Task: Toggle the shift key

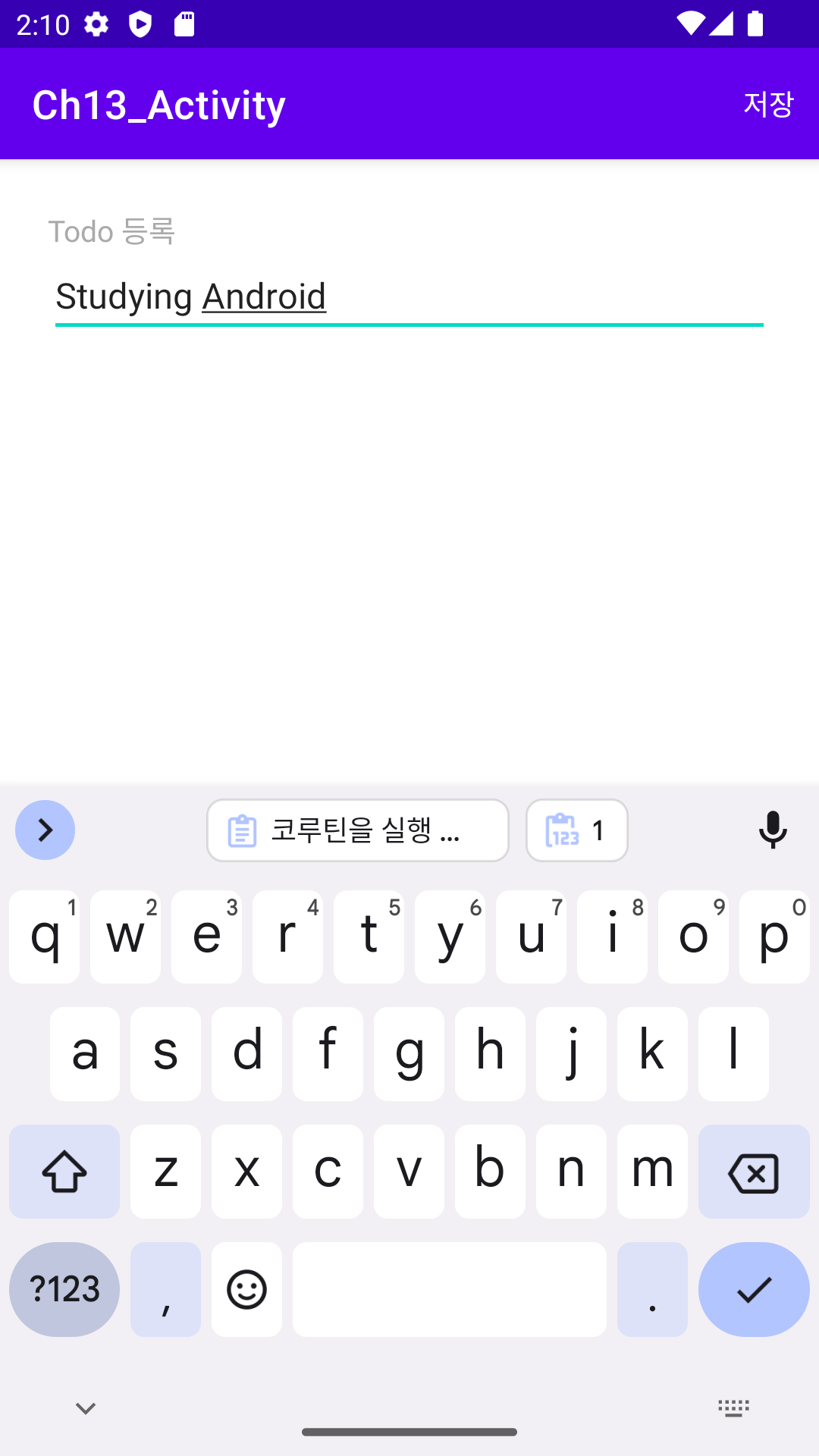Action: (64, 1172)
